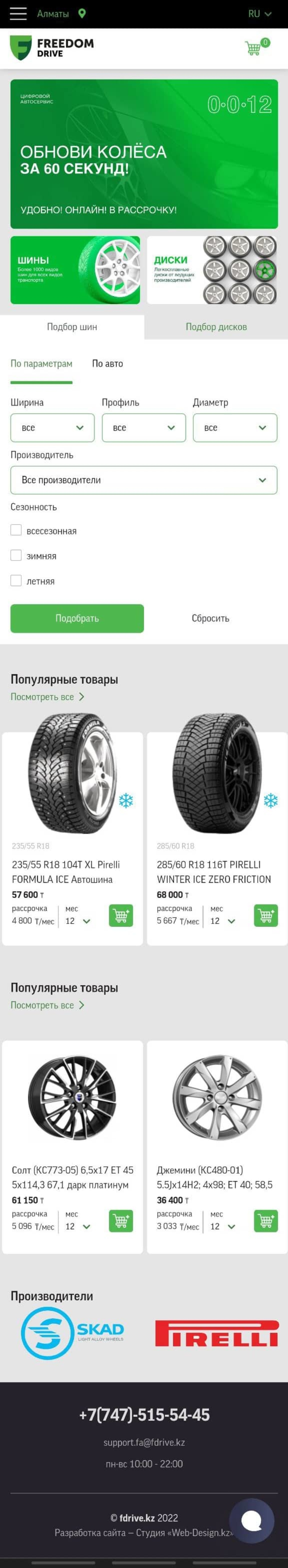Switch to Подбор дисков tab
Viewport: 288px width, 1568px height.
pyautogui.click(x=216, y=327)
